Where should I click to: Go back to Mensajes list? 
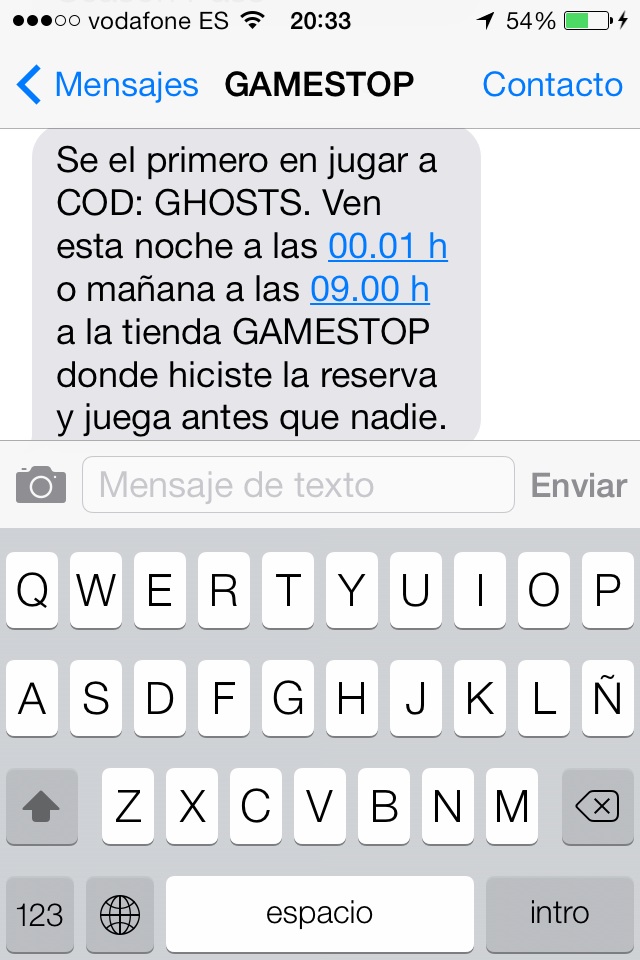coord(108,85)
